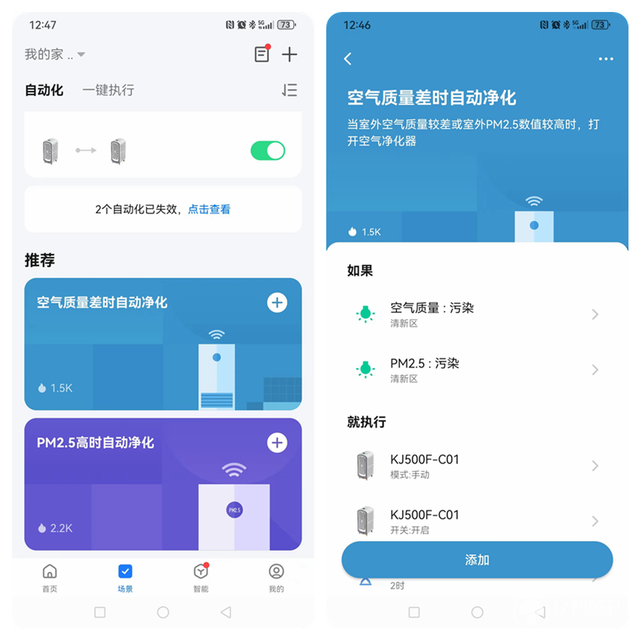Open the sort order icon
The width and height of the screenshot is (640, 640).
click(x=289, y=90)
